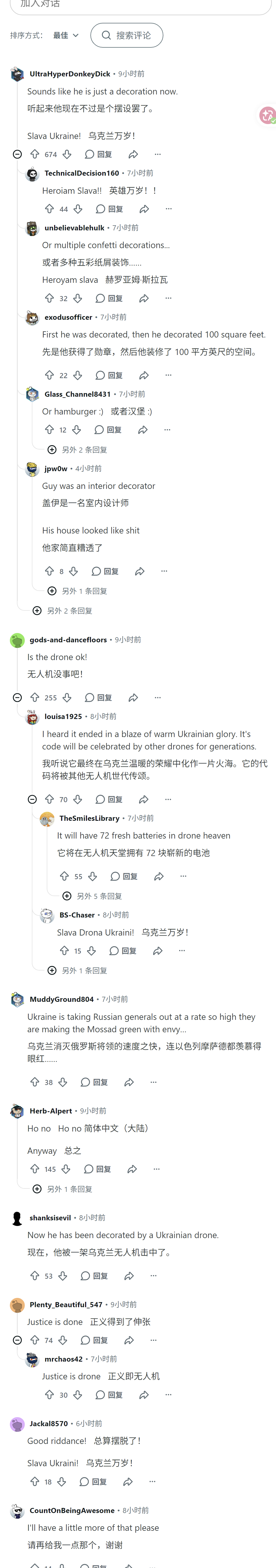Open the 最佳 sort order dropdown
The height and width of the screenshot is (1568, 276).
(66, 35)
